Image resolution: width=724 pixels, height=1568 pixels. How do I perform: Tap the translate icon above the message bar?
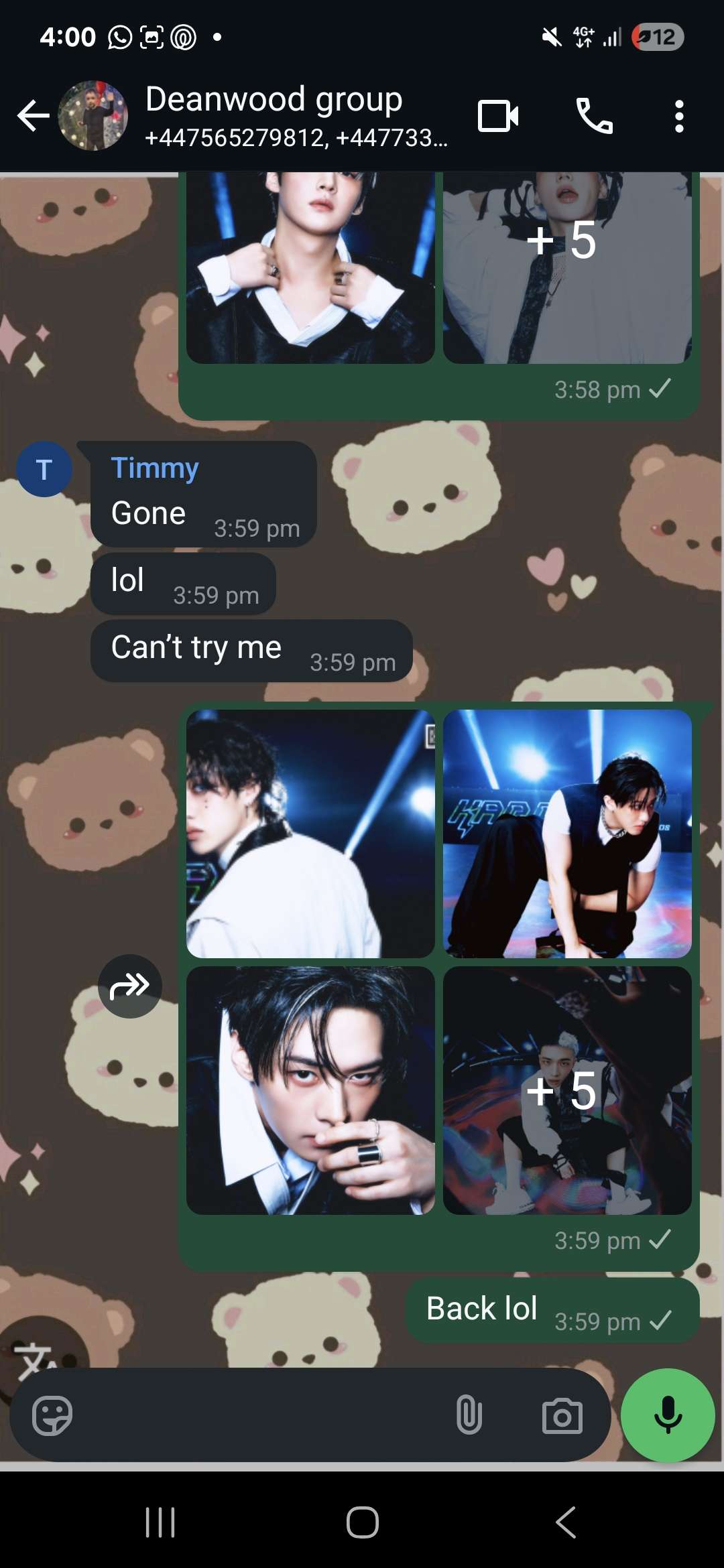pos(35,1360)
